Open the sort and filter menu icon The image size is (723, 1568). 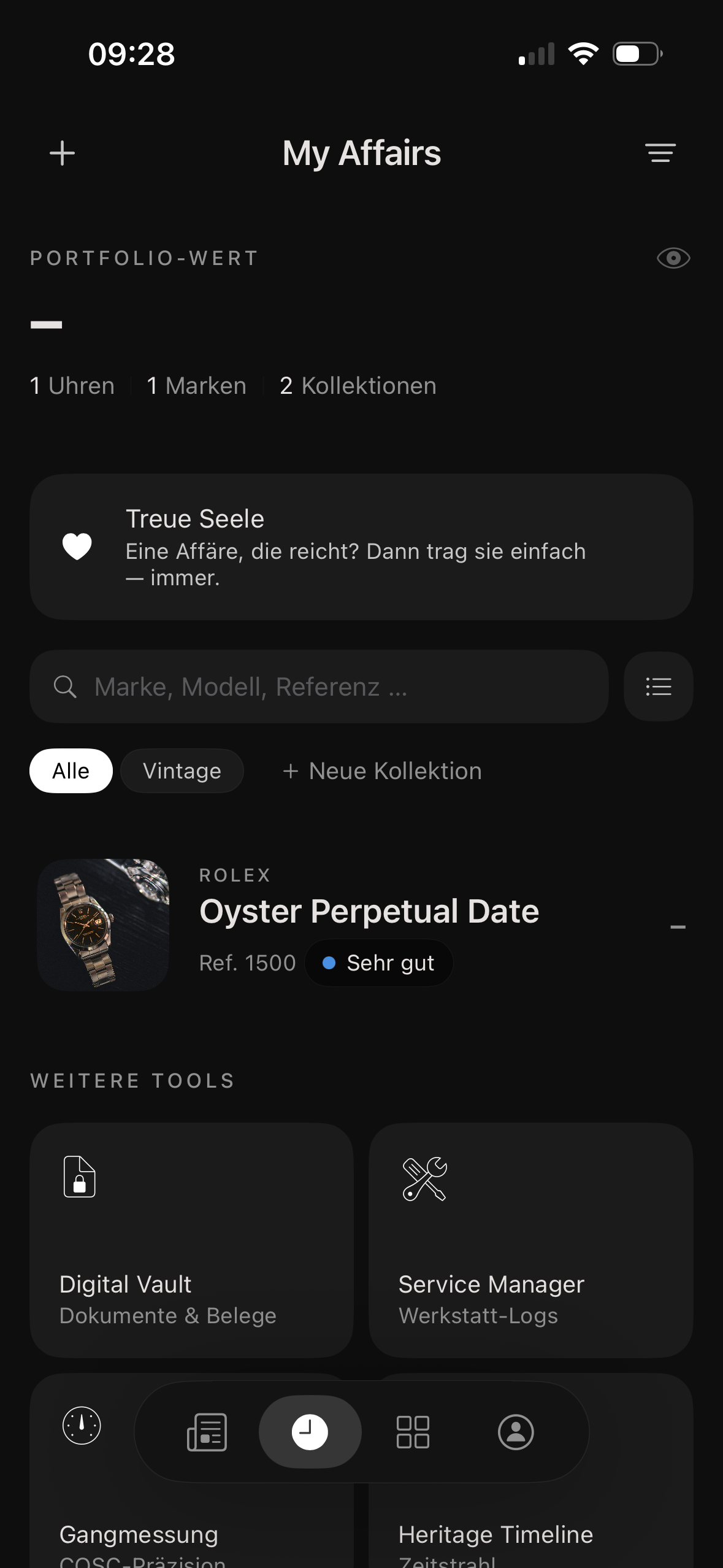660,153
